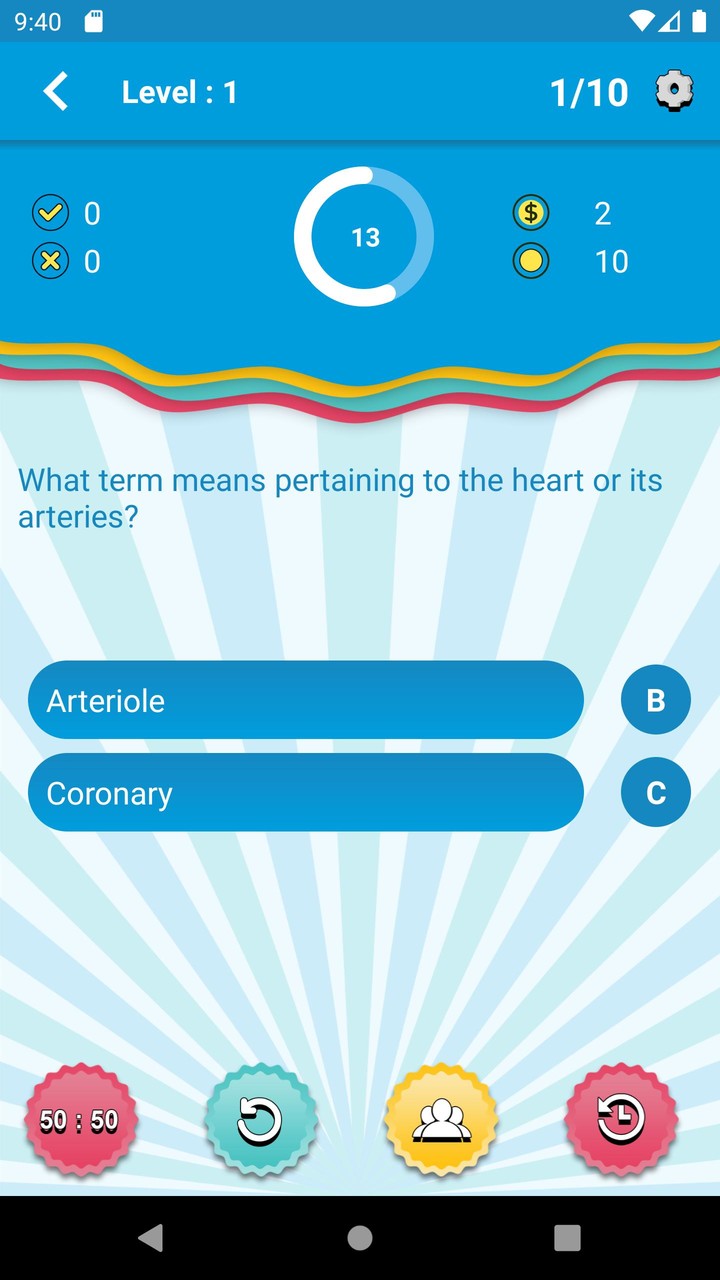Tap the 1/10 question progress text
The image size is (720, 1280).
point(588,91)
